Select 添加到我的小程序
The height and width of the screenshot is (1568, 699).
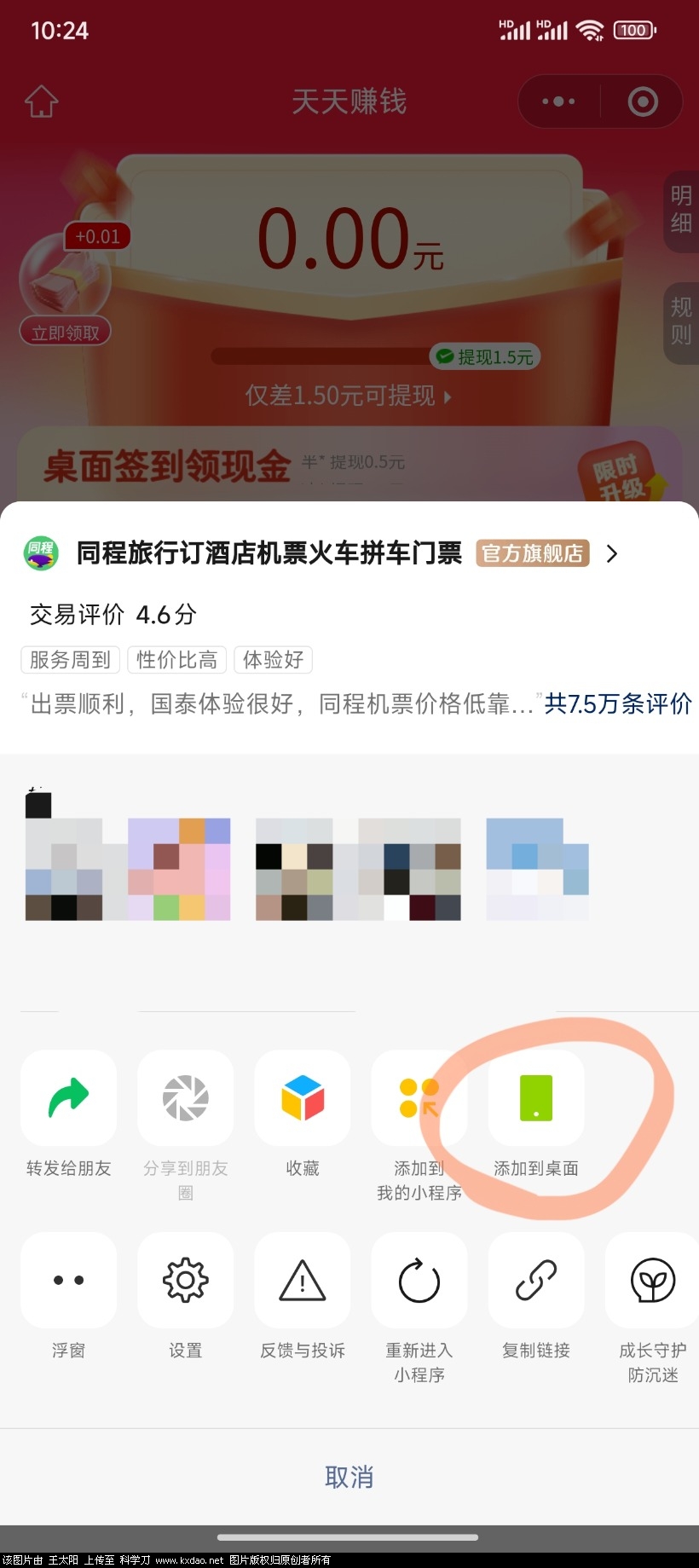[x=419, y=1098]
